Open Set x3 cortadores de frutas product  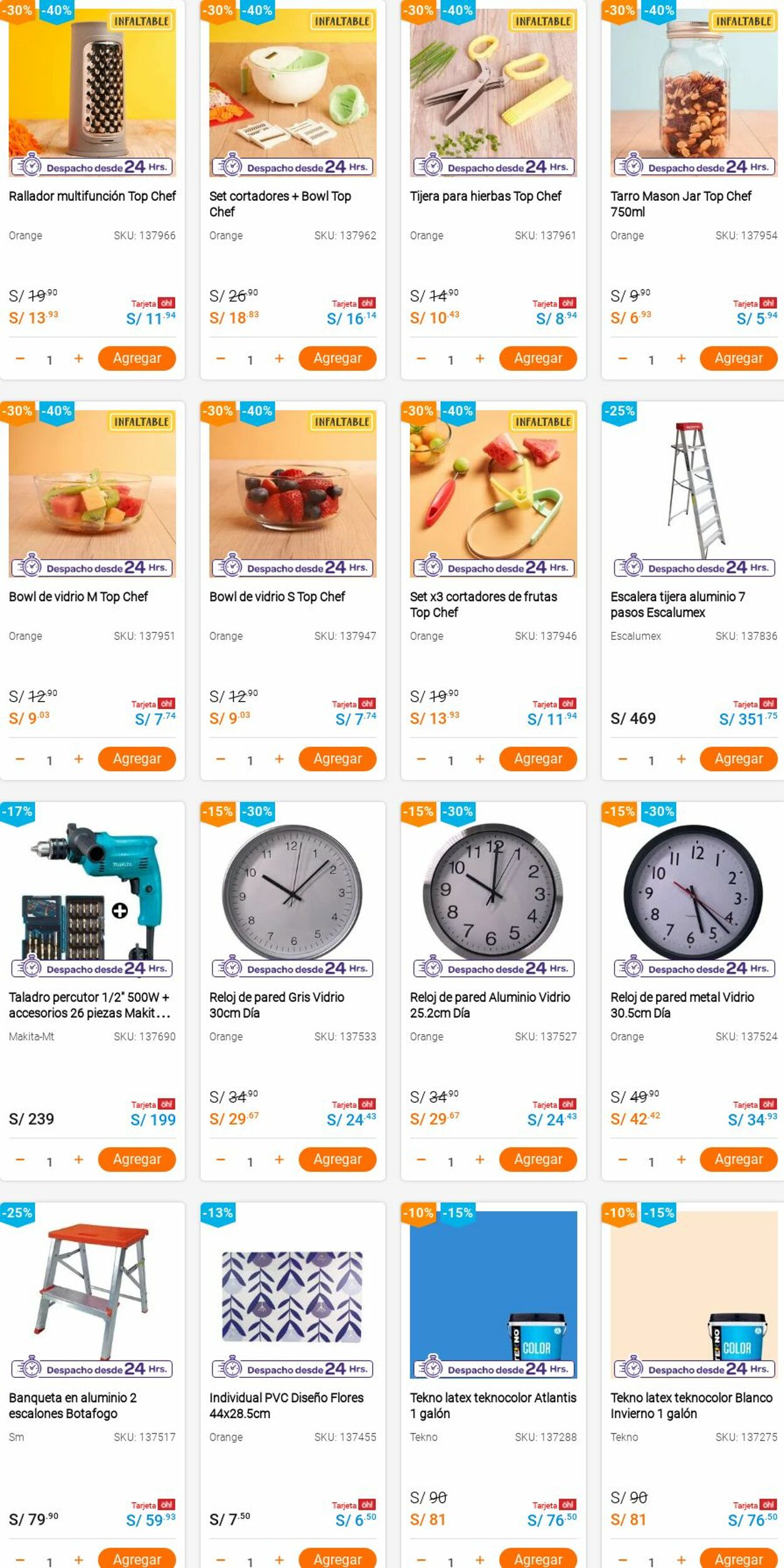(483, 604)
